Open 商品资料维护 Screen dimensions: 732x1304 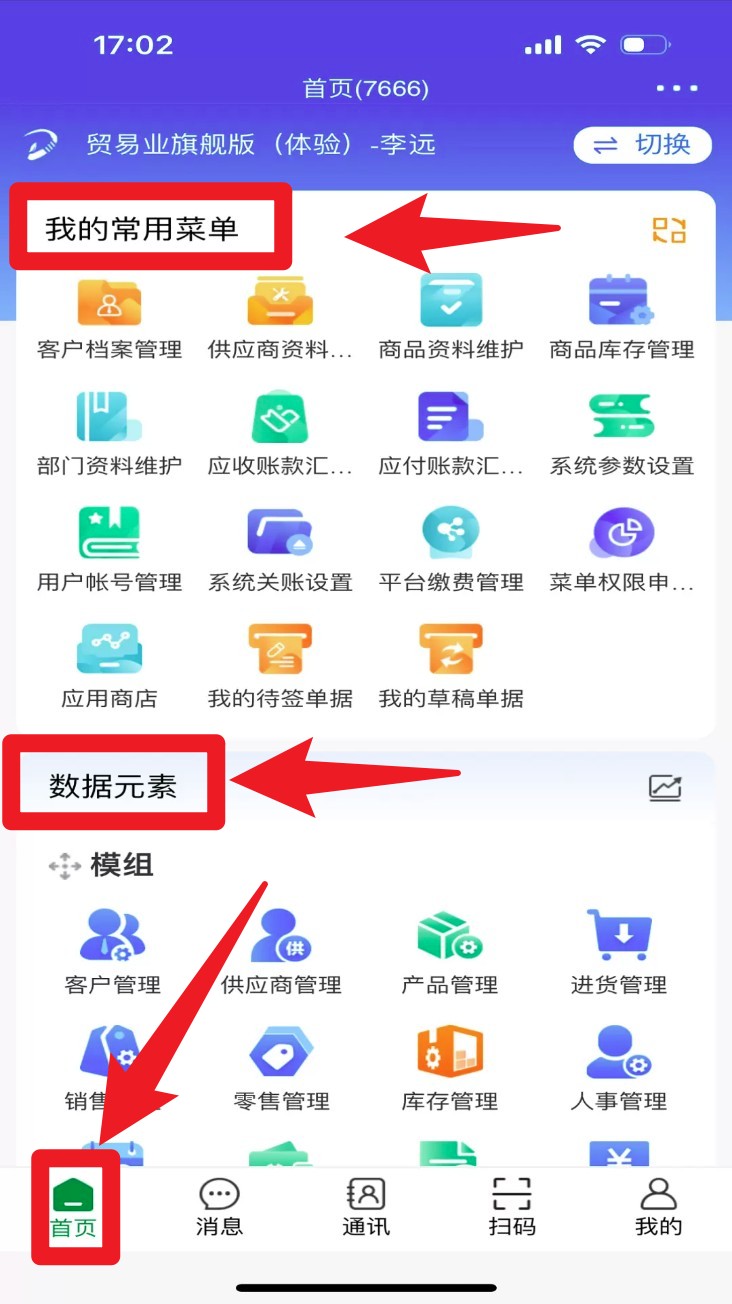click(x=451, y=318)
